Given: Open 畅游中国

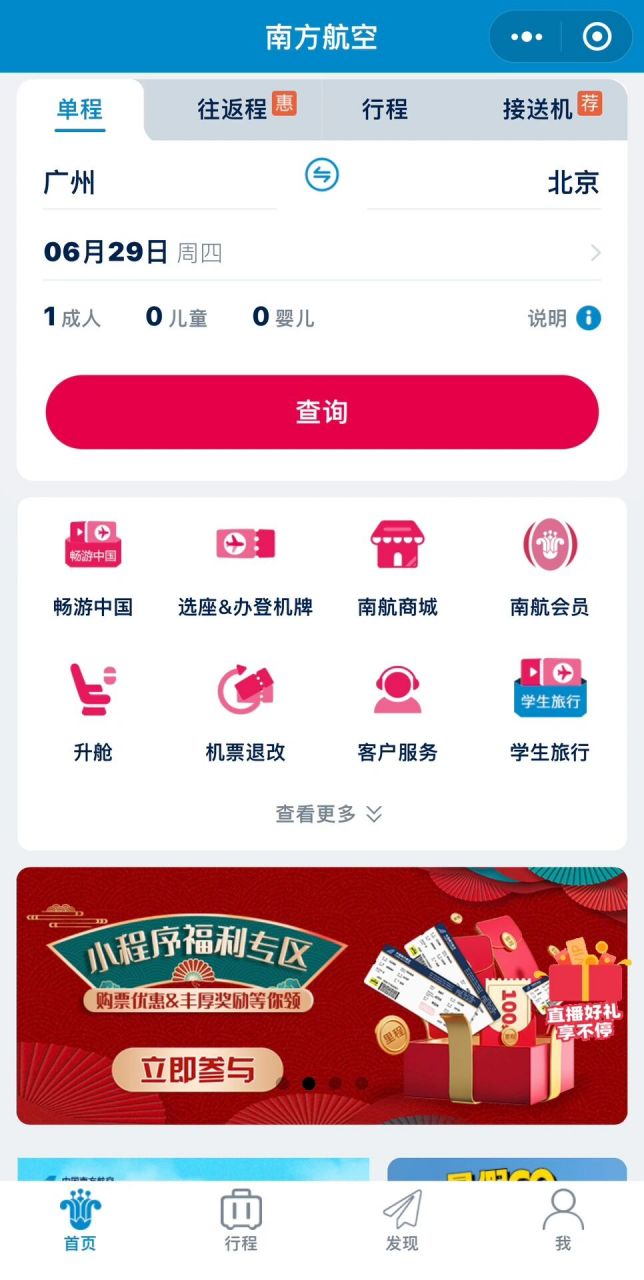Looking at the screenshot, I should (93, 568).
